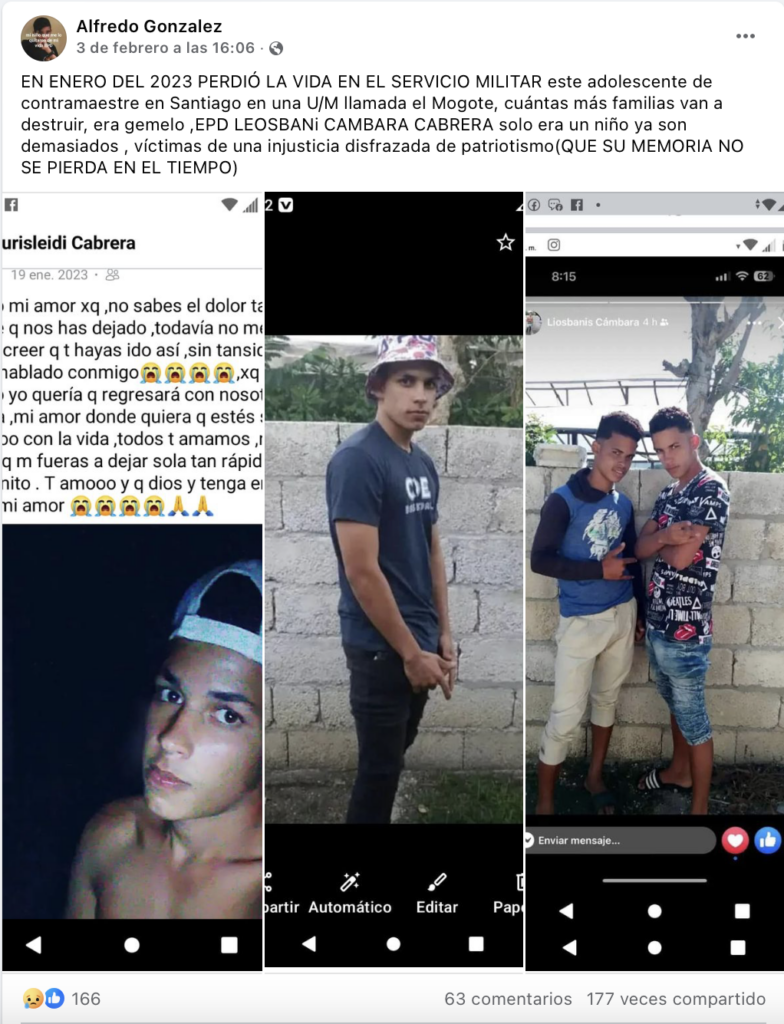
Task: Tap Alfredo Gonzalez's profile picture
Action: pyautogui.click(x=44, y=38)
